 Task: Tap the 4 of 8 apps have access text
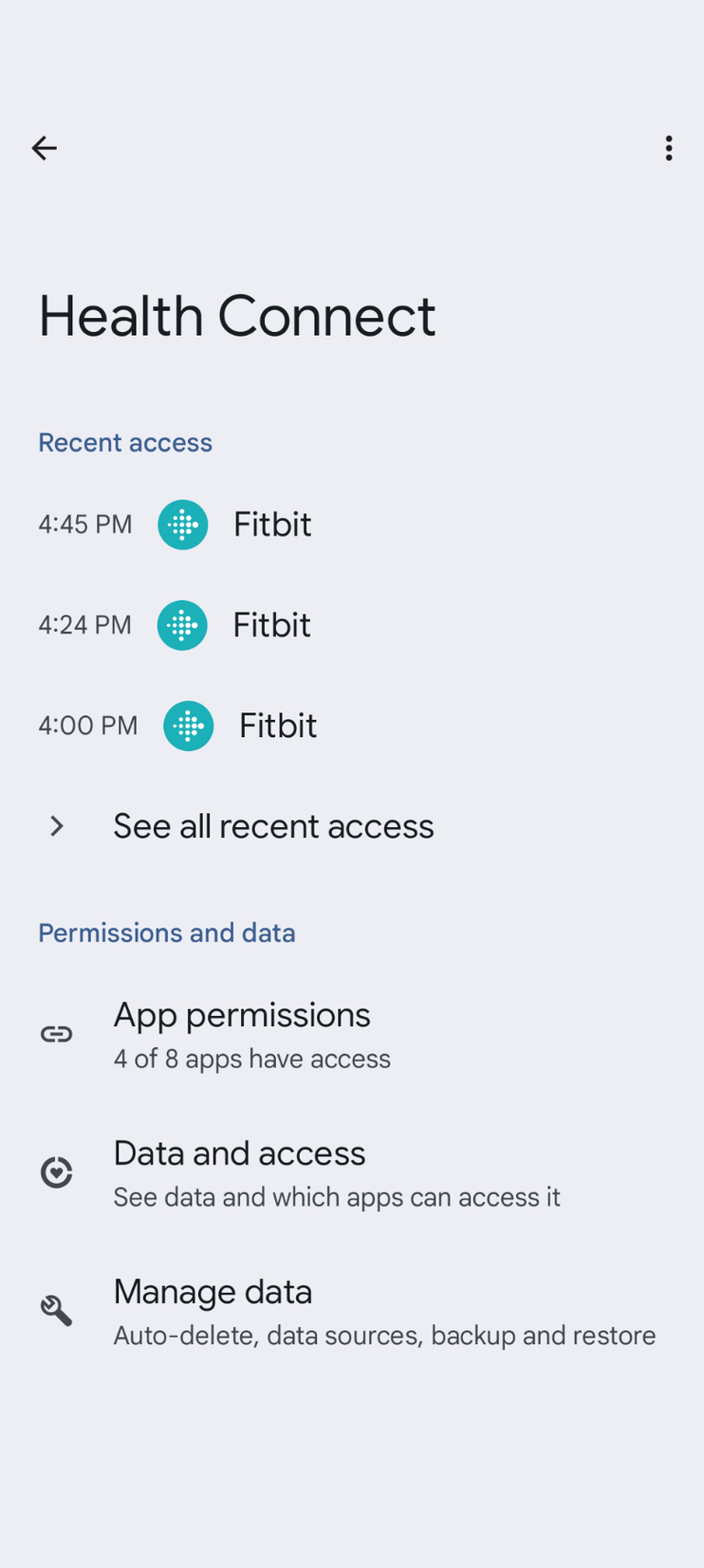(x=252, y=1058)
